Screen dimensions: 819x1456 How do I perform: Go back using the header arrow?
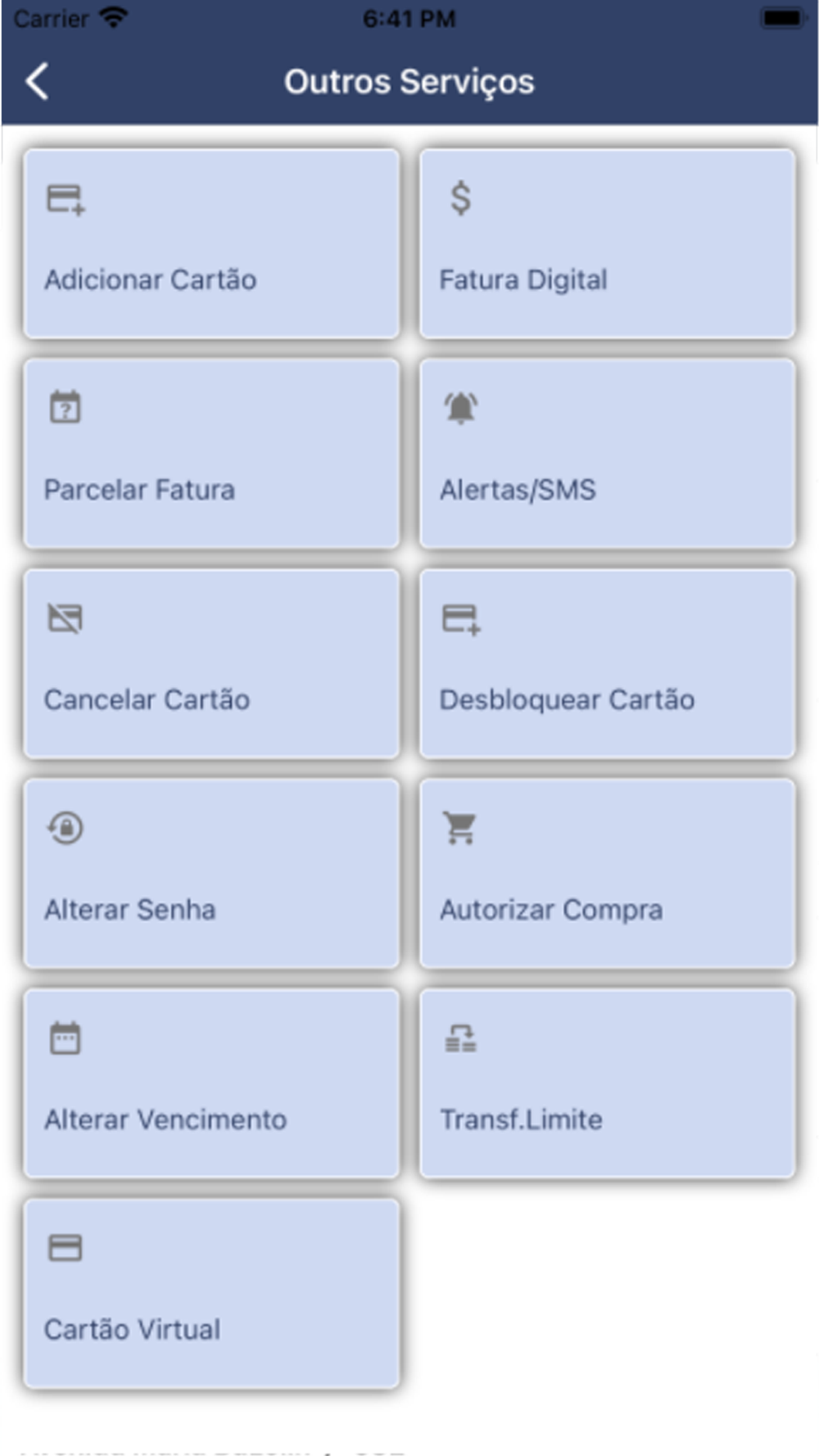click(x=38, y=82)
